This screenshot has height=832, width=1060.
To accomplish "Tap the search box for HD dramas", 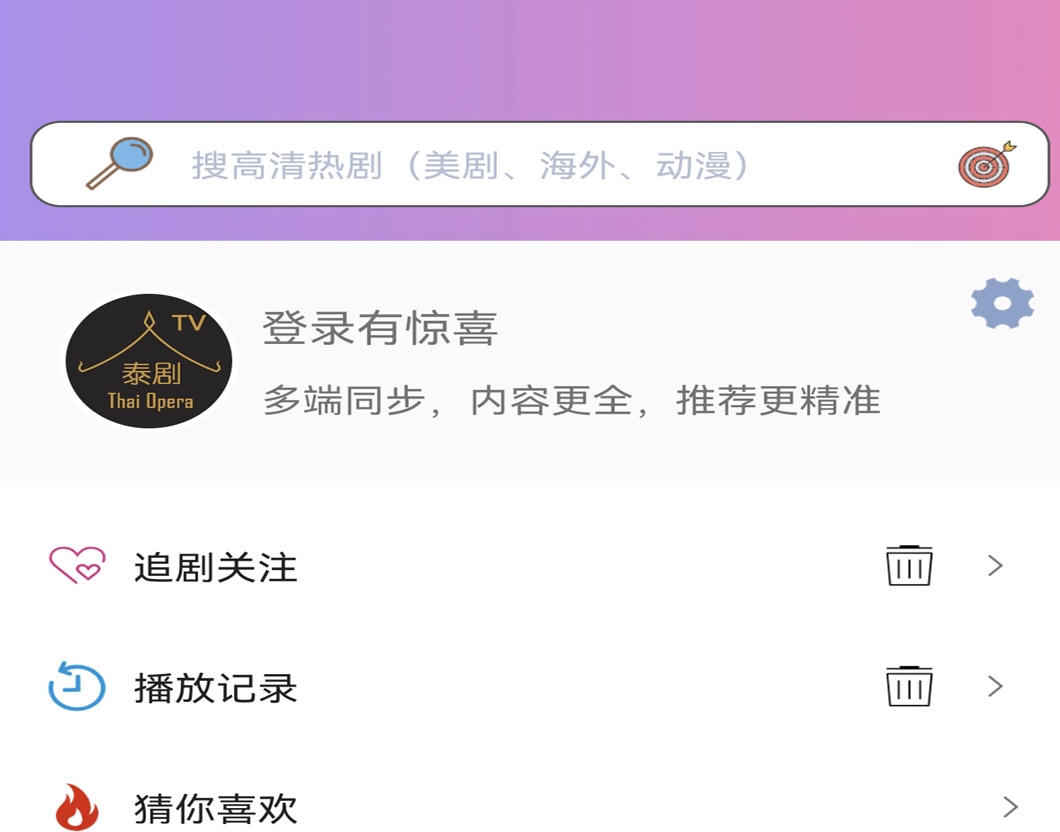I will (x=539, y=164).
